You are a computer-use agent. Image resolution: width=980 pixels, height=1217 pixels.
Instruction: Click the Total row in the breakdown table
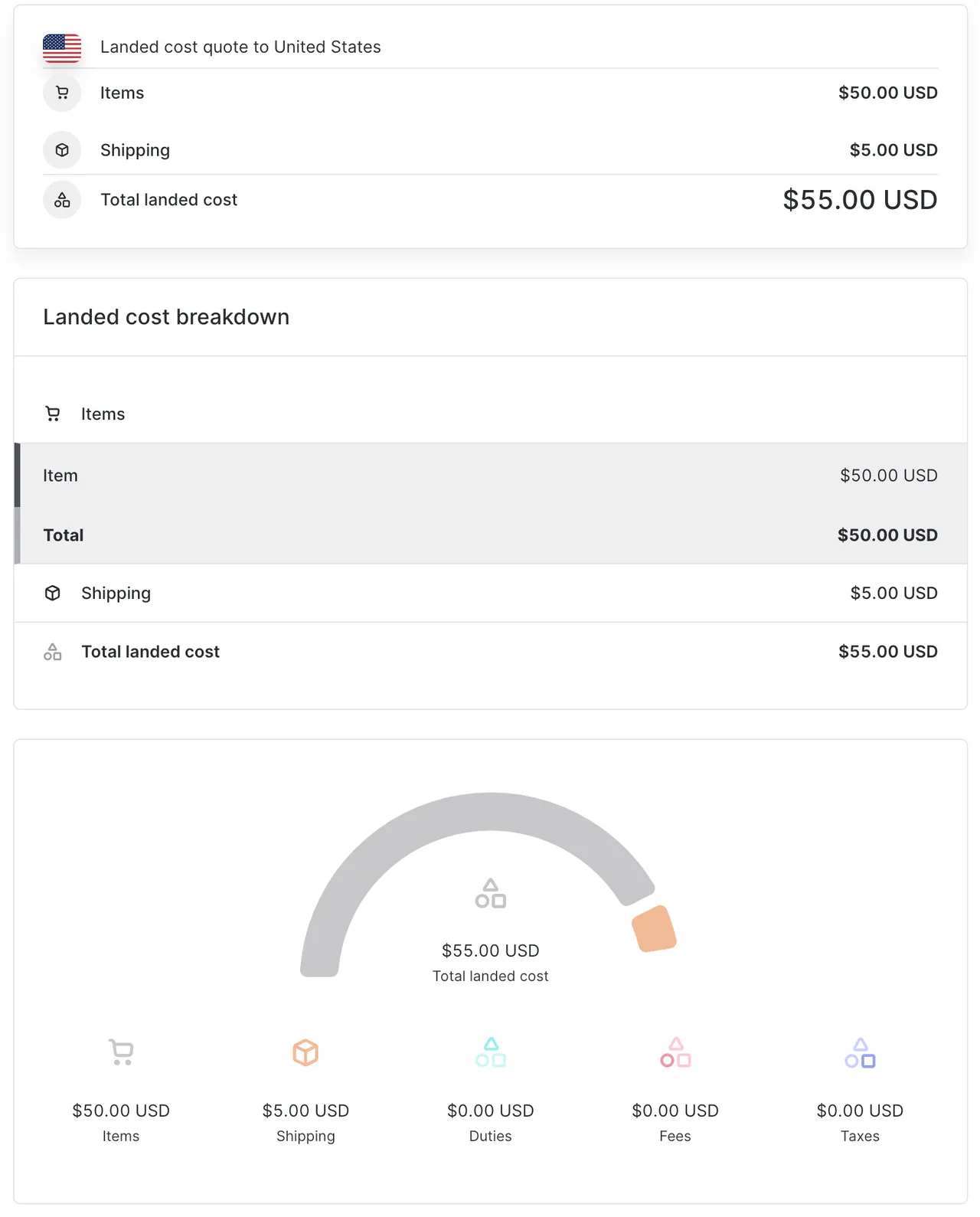click(490, 535)
